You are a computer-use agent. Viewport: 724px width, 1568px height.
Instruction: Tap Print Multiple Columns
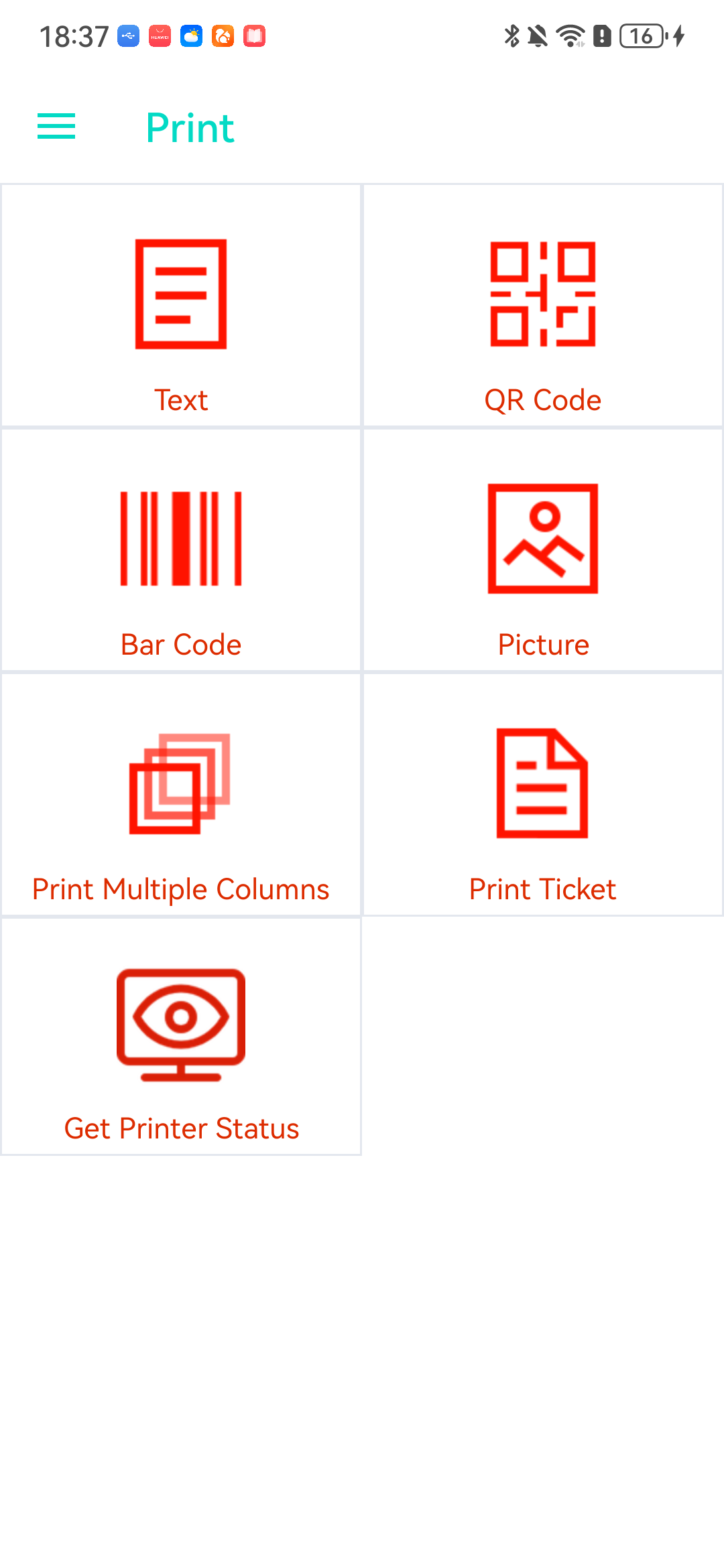coord(181,795)
